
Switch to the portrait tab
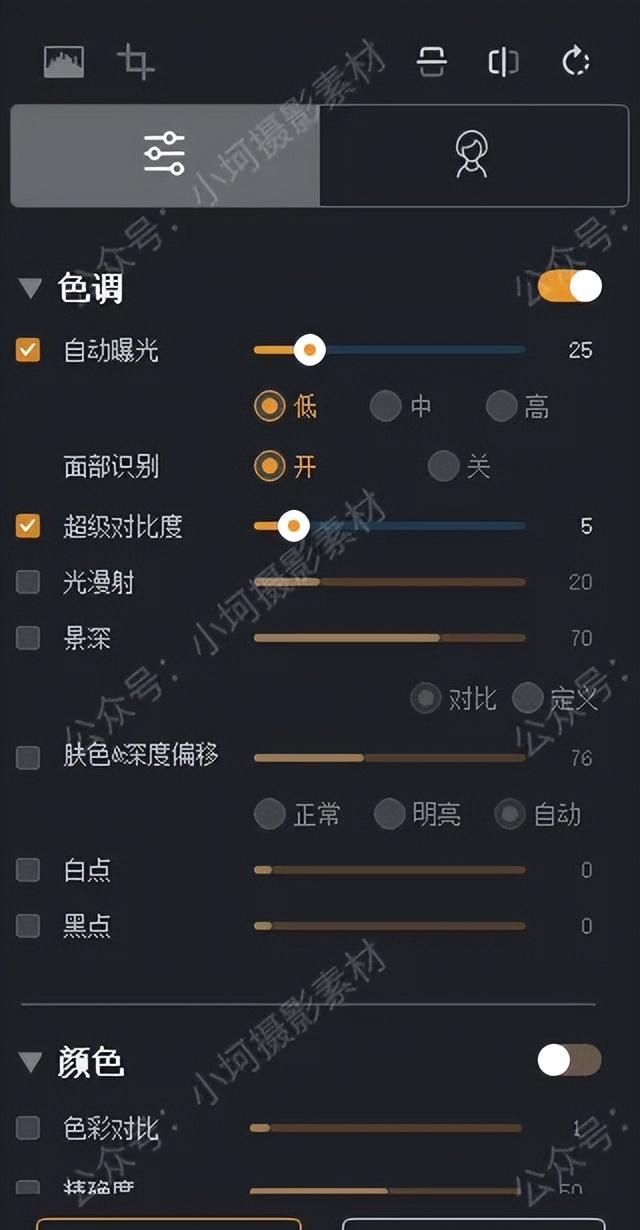tap(472, 155)
